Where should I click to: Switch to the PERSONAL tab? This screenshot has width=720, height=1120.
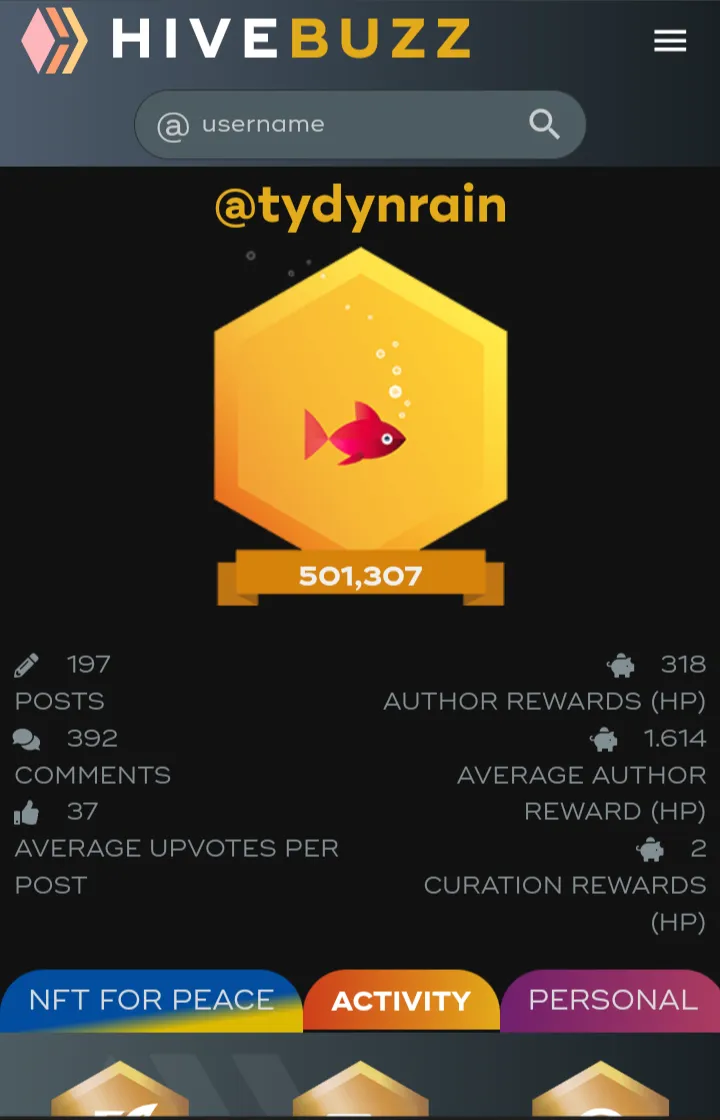coord(612,1000)
